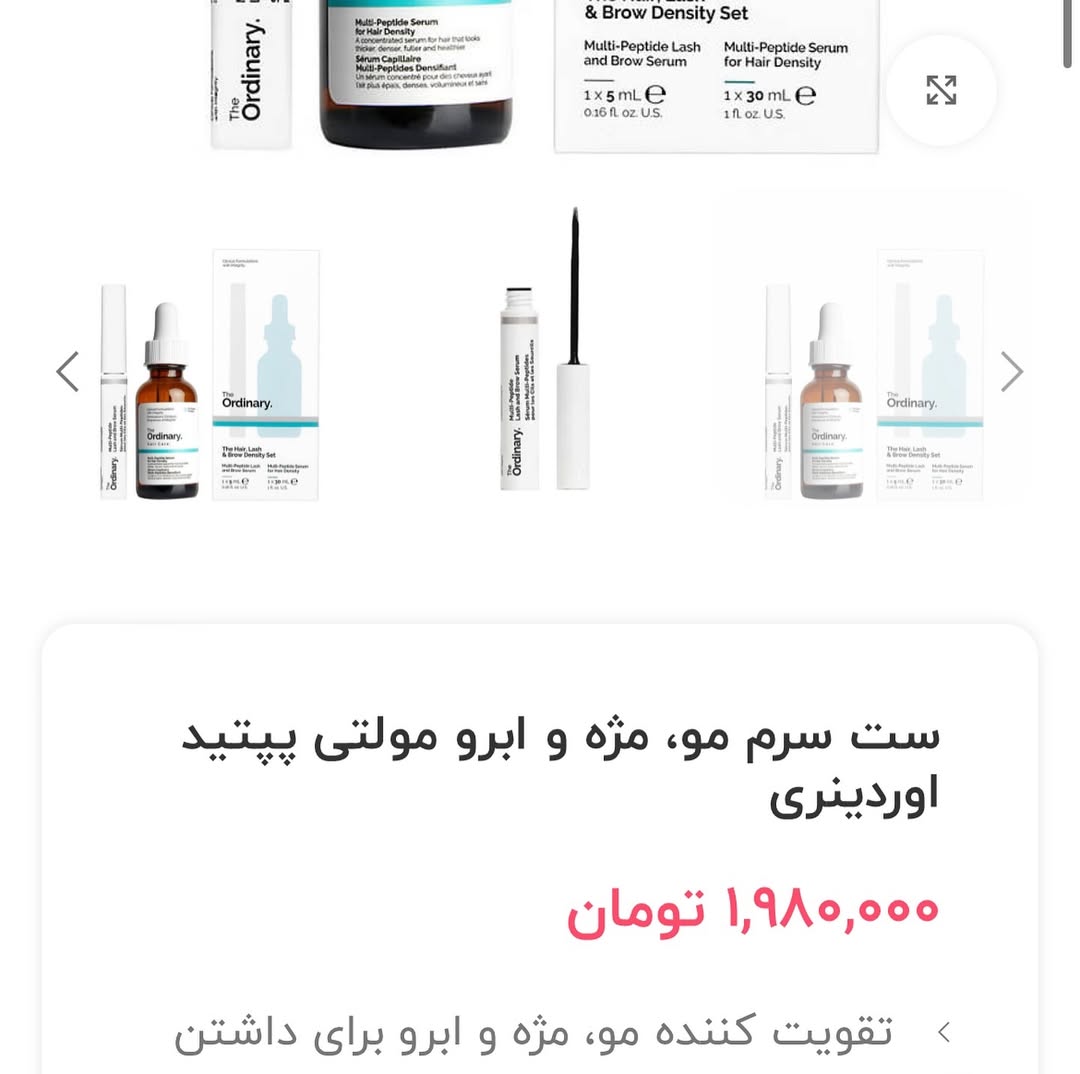Show the previous gallery thumbnails
Screen dimensions: 1080x1074
[67, 372]
